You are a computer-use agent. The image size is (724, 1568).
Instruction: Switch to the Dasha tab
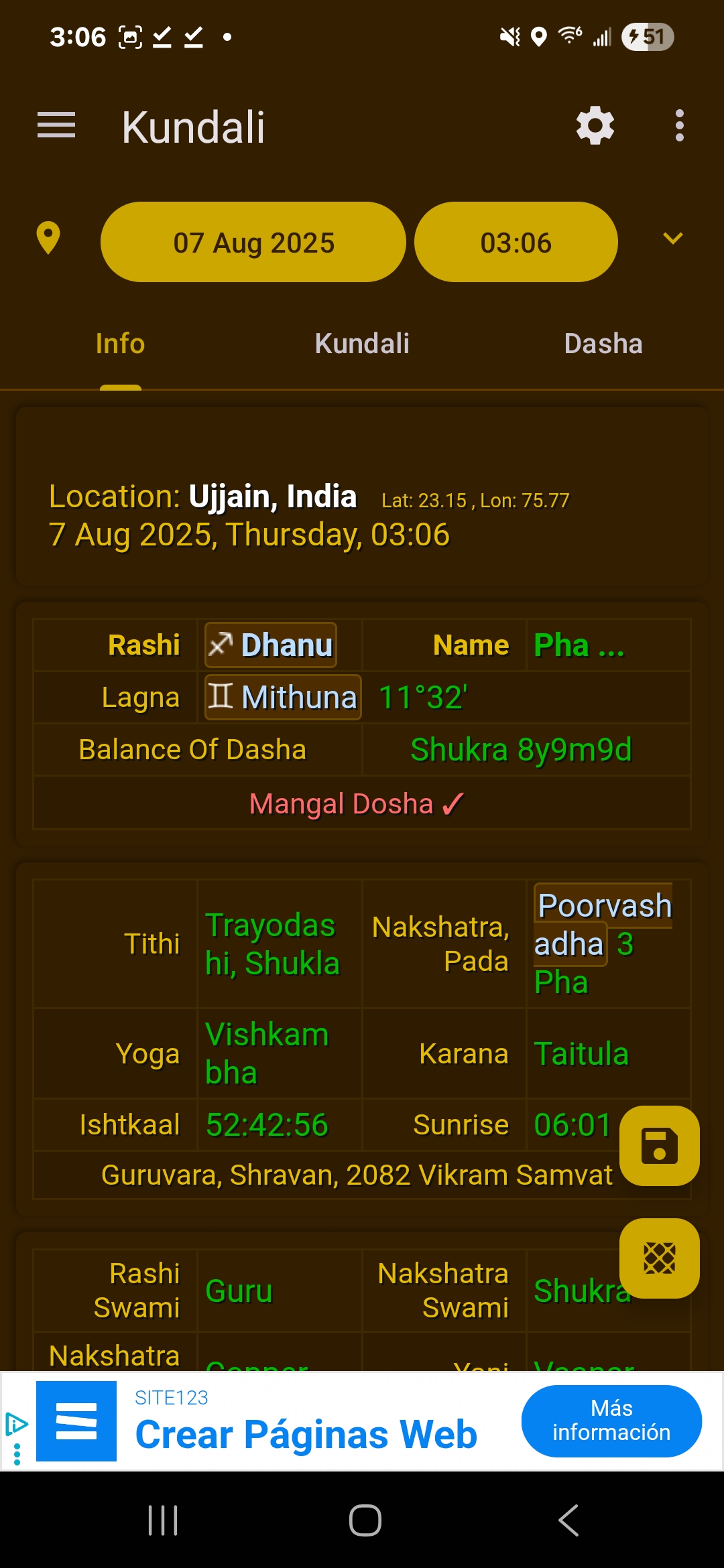(603, 344)
